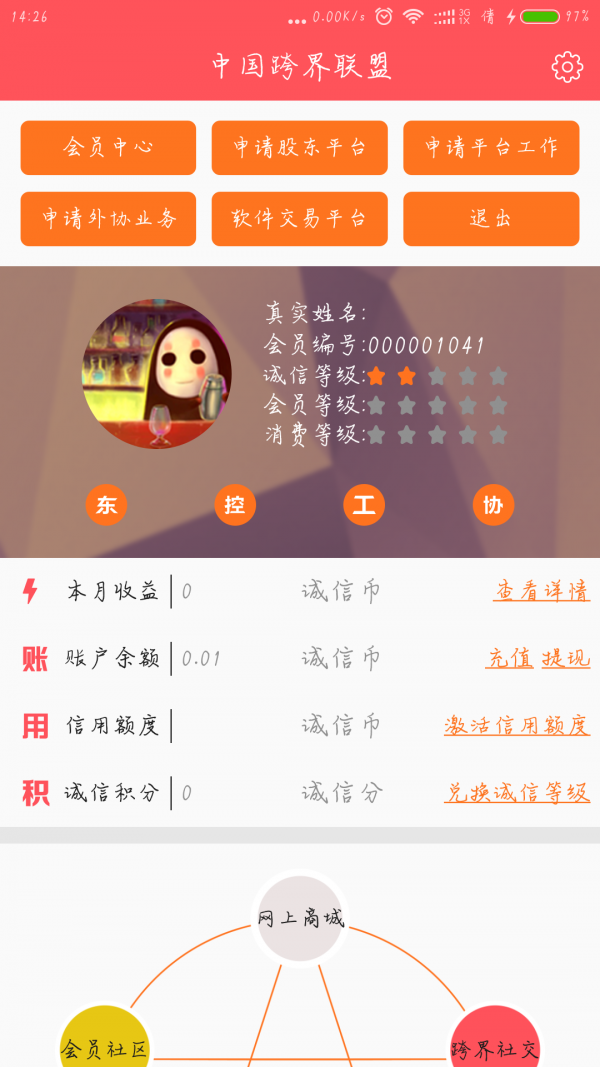Open 会员中心 member center
This screenshot has width=600, height=1067.
click(108, 148)
